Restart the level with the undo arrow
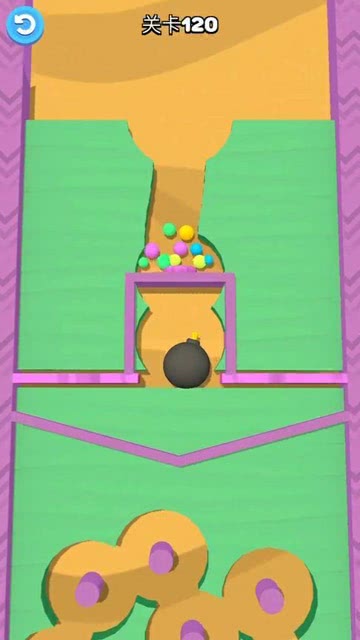The image size is (360, 640). pos(25,25)
